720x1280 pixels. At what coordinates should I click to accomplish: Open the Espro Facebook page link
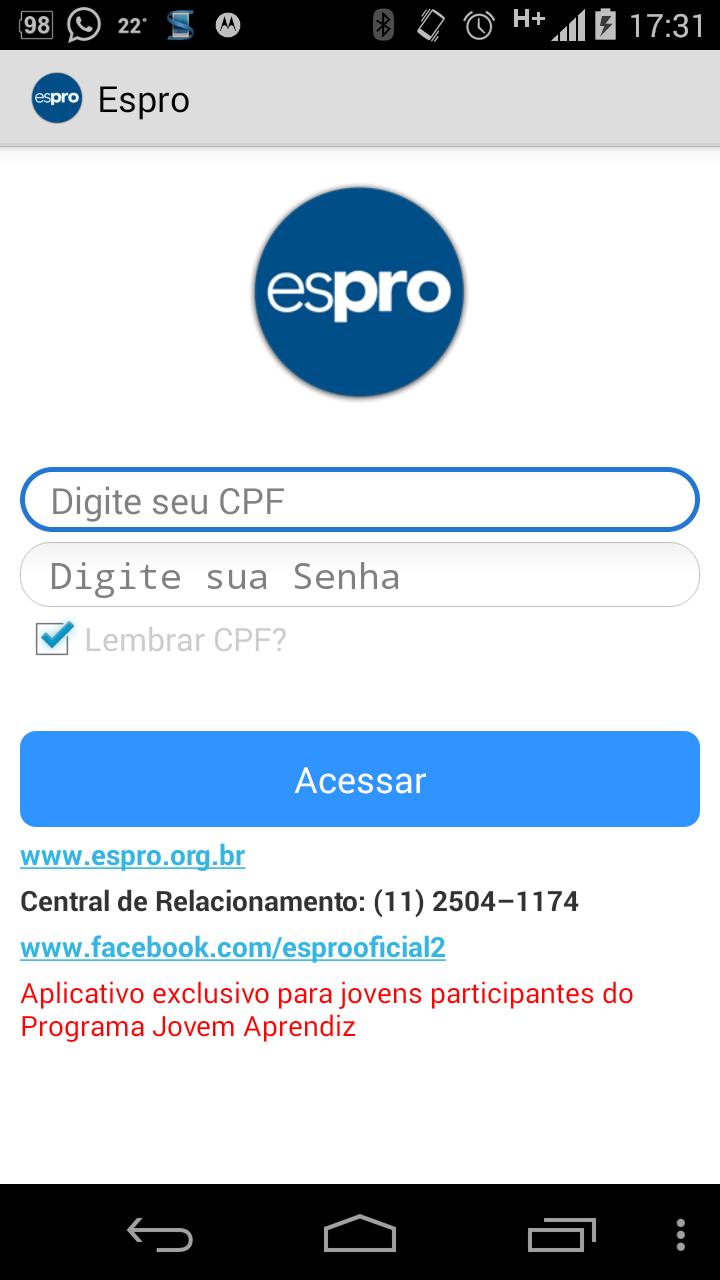point(232,947)
